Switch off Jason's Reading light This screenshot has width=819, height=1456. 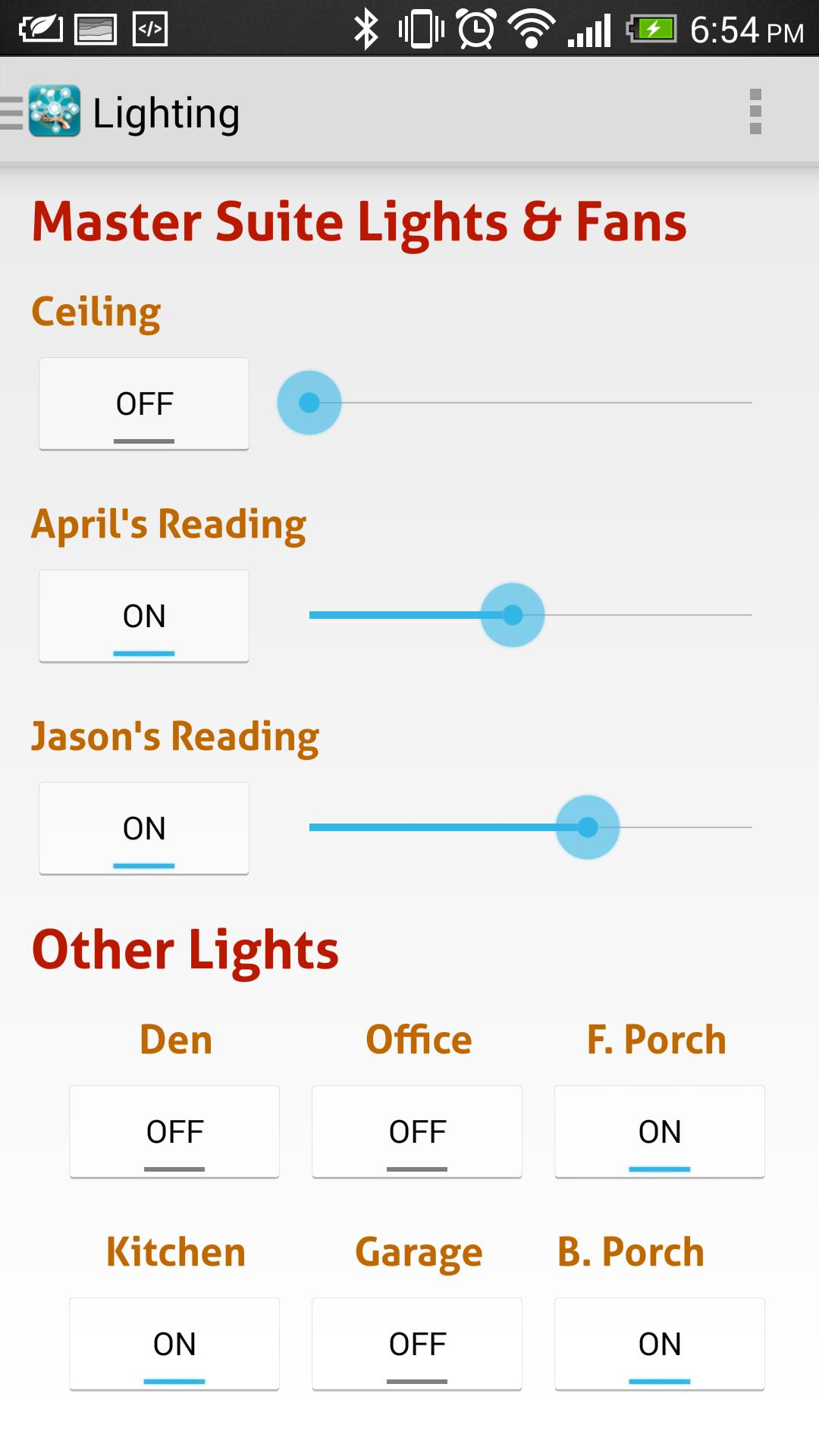click(x=144, y=828)
